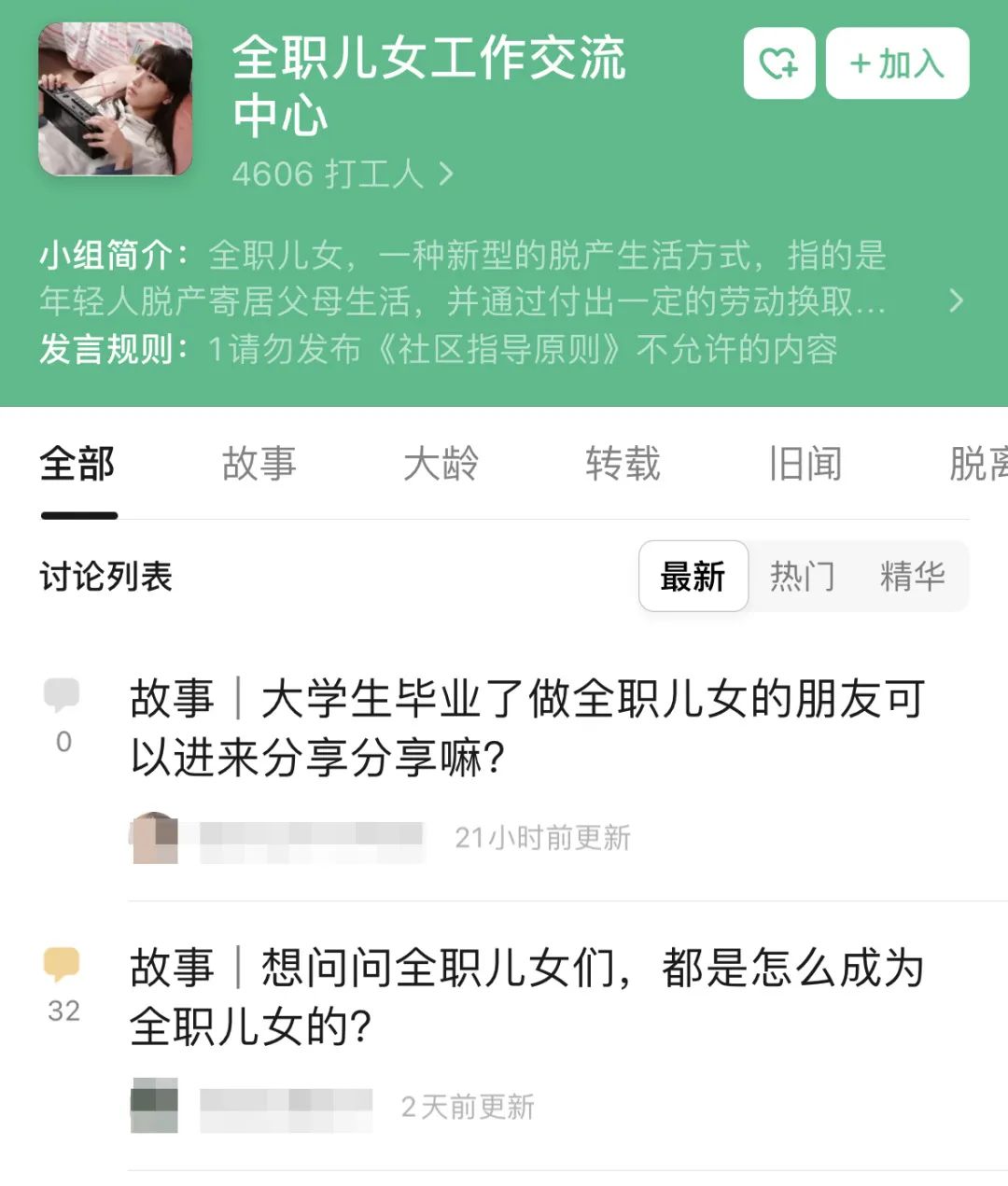Expand the 小组简介 group description

(955, 300)
